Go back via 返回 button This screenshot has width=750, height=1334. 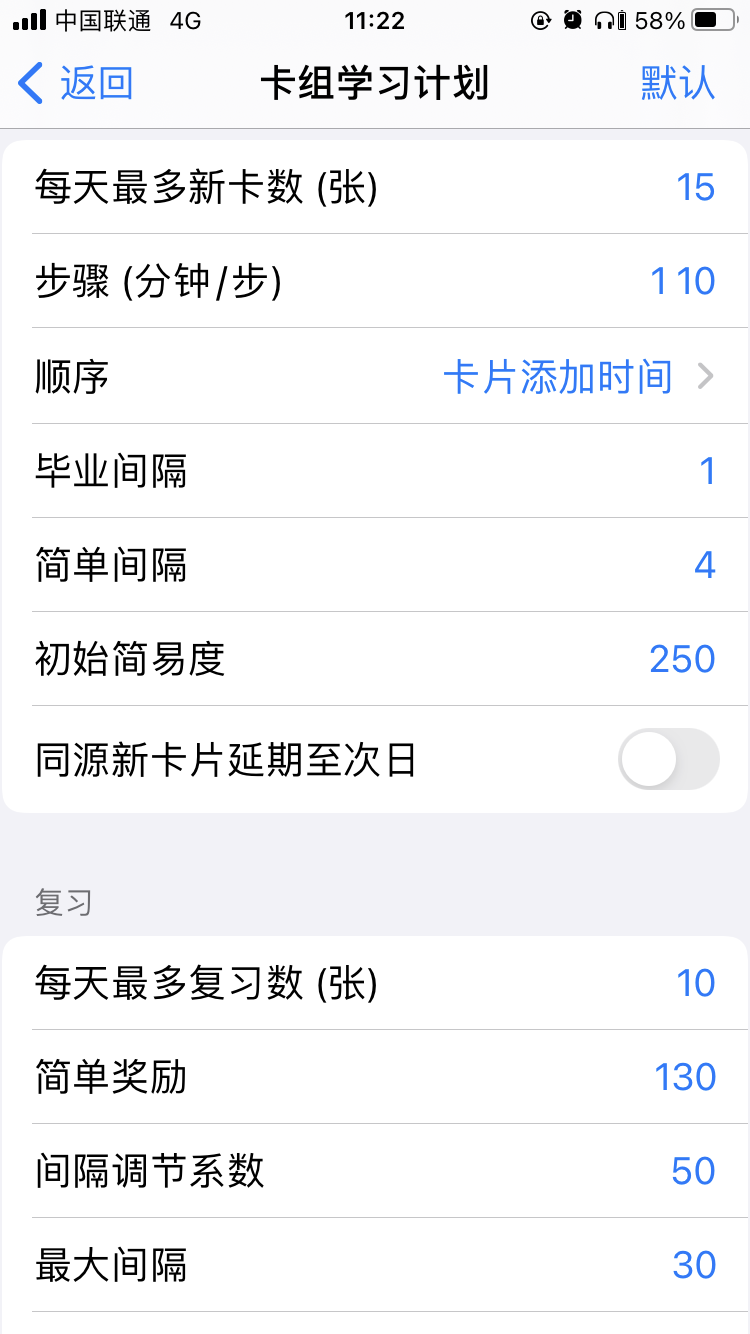pos(76,83)
